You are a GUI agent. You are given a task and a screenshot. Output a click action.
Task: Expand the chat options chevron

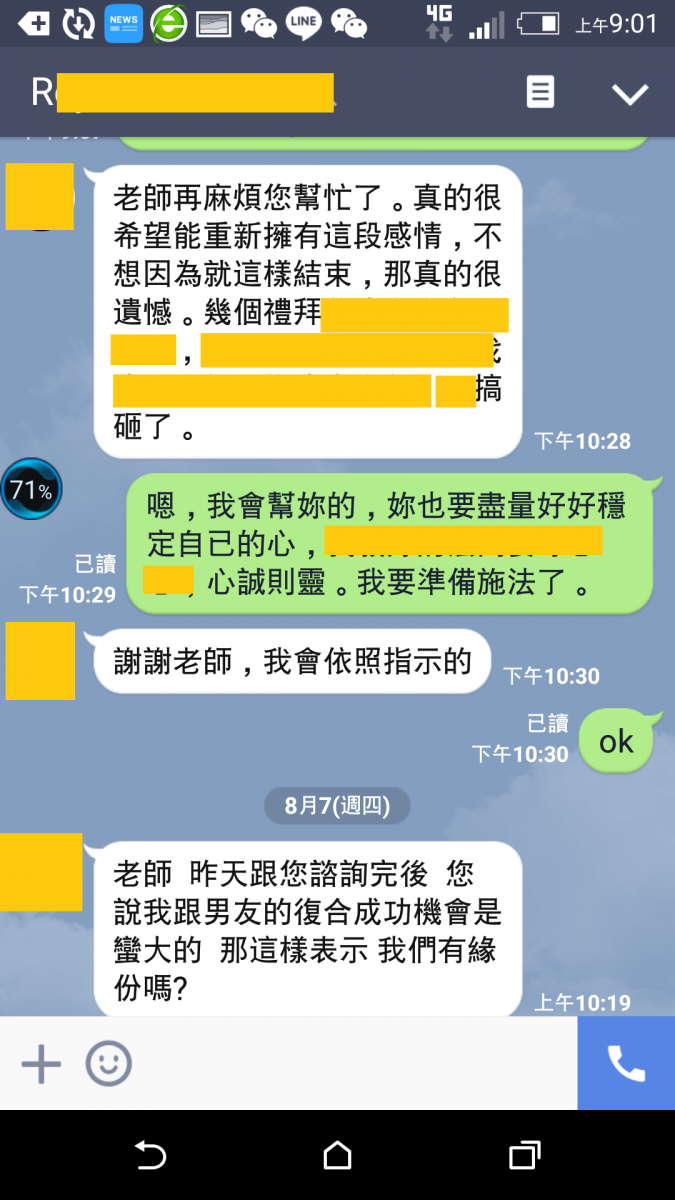[630, 94]
